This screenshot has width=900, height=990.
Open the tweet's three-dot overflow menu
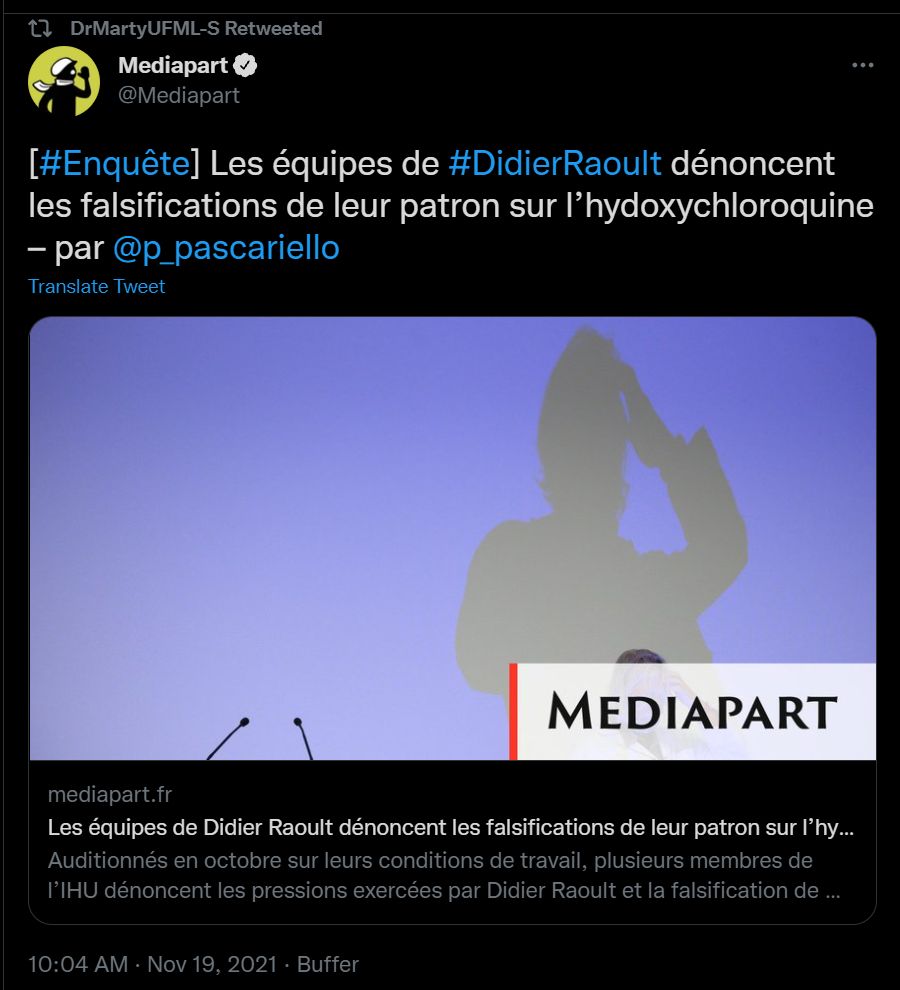point(862,65)
